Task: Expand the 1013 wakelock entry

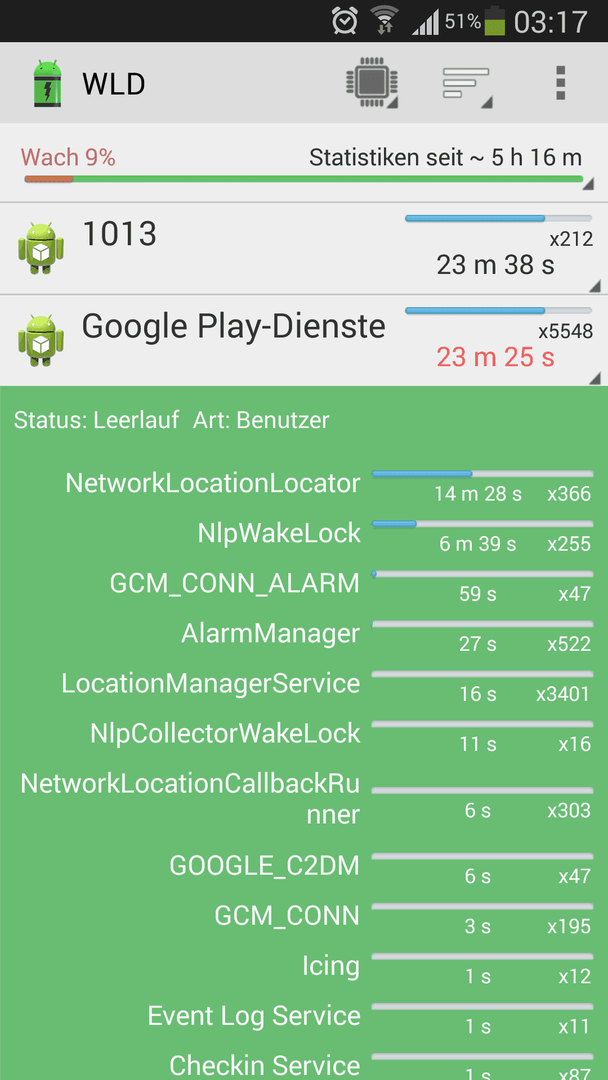Action: click(x=304, y=249)
